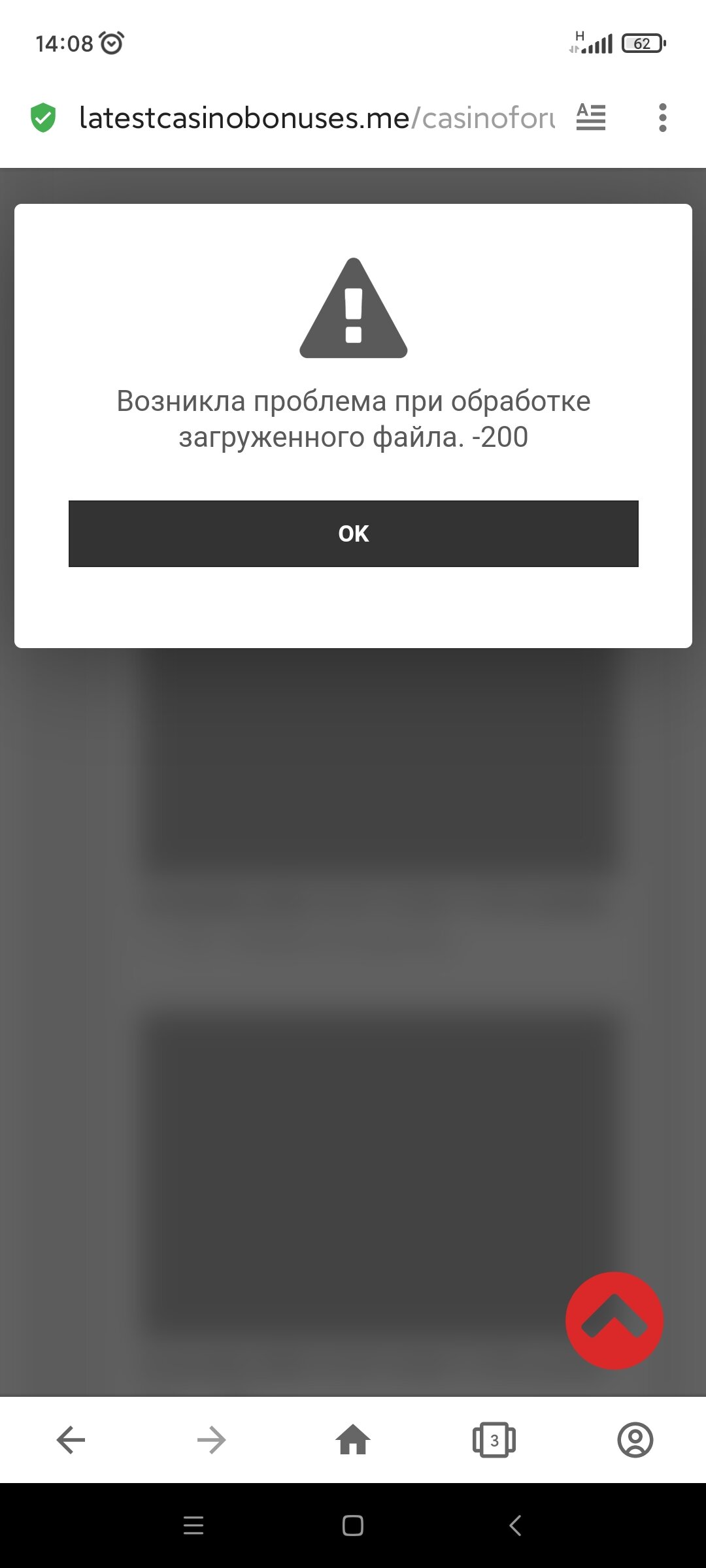Go forward to the next page

point(212,1439)
